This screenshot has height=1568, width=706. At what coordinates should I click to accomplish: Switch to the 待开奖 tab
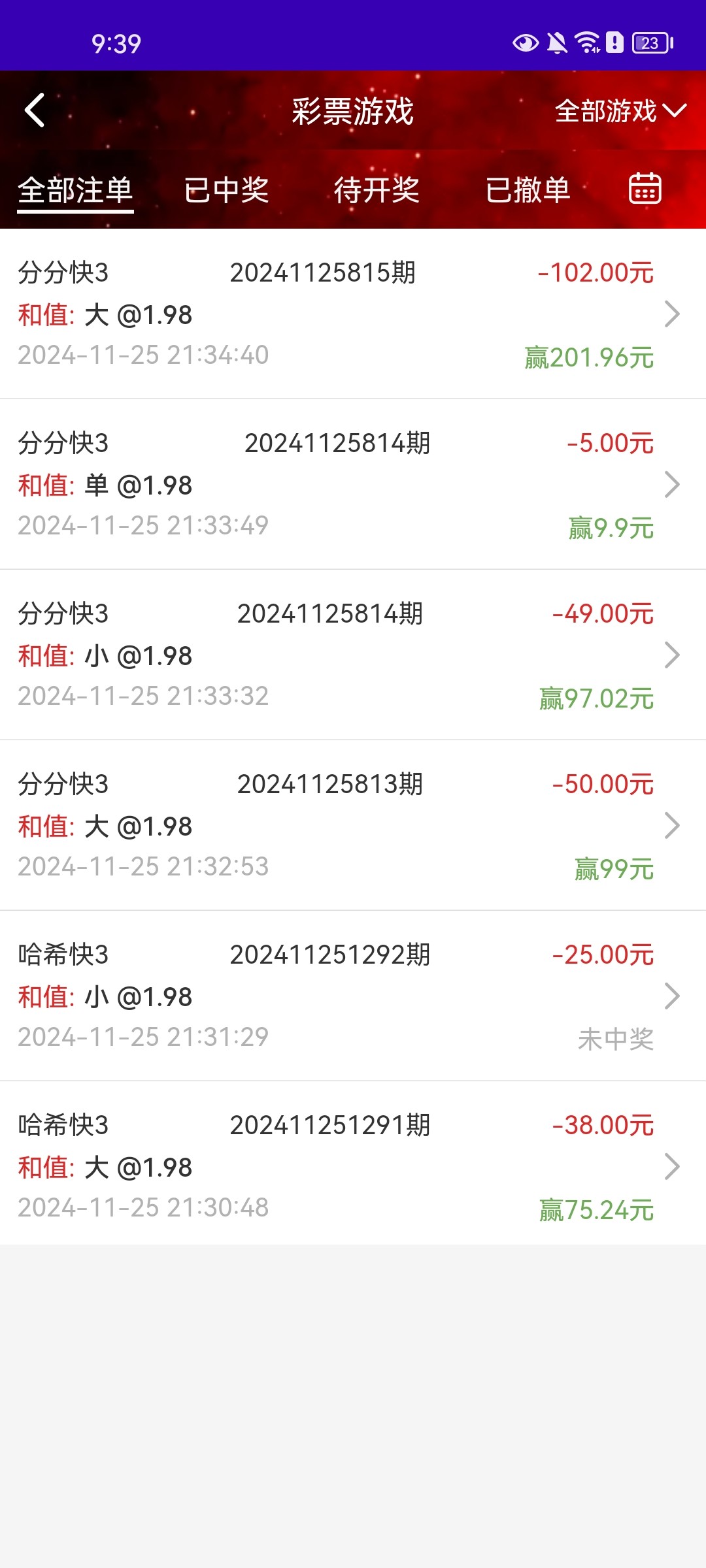377,190
